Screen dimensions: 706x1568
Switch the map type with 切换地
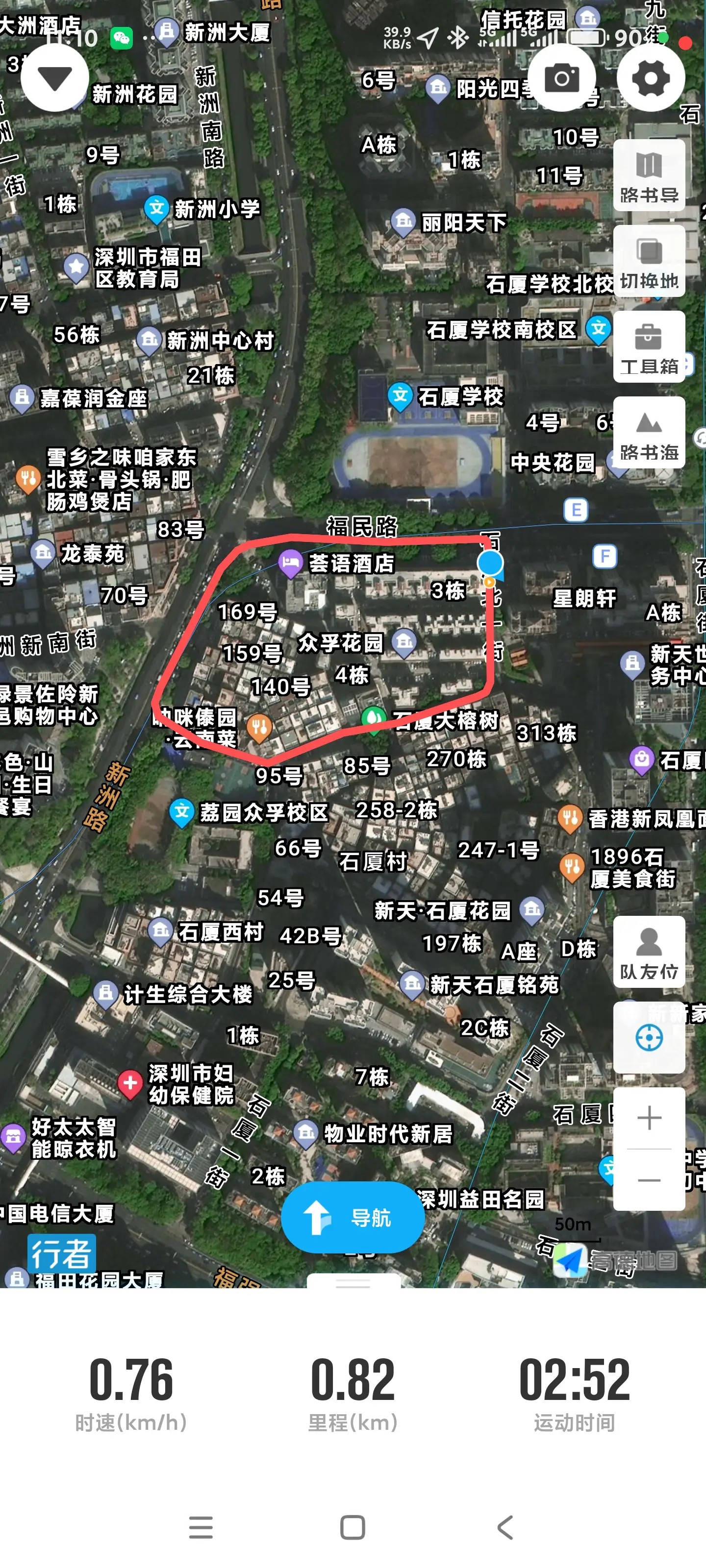click(649, 261)
